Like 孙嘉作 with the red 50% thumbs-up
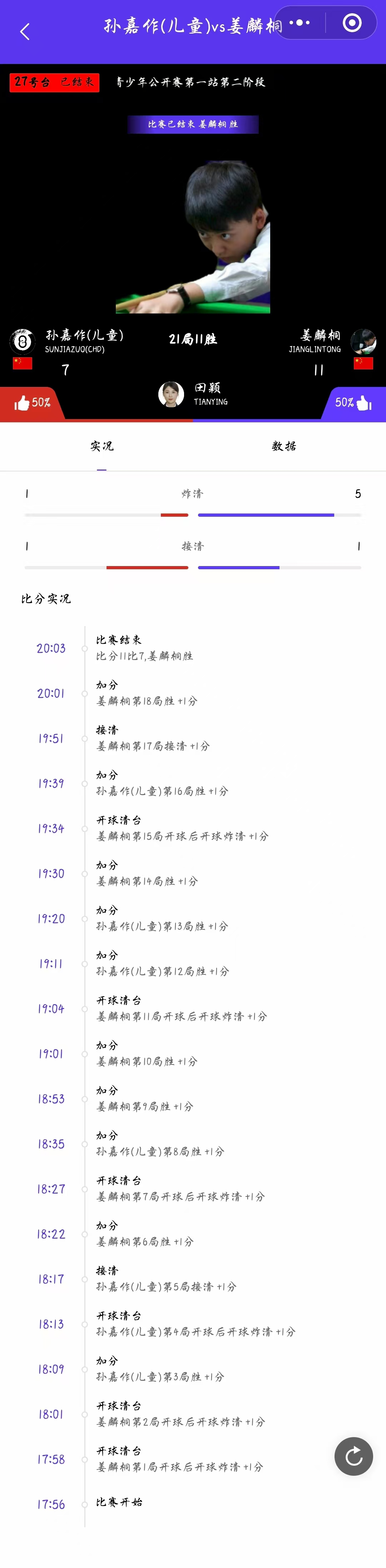Image resolution: width=386 pixels, height=1568 pixels. [32, 402]
